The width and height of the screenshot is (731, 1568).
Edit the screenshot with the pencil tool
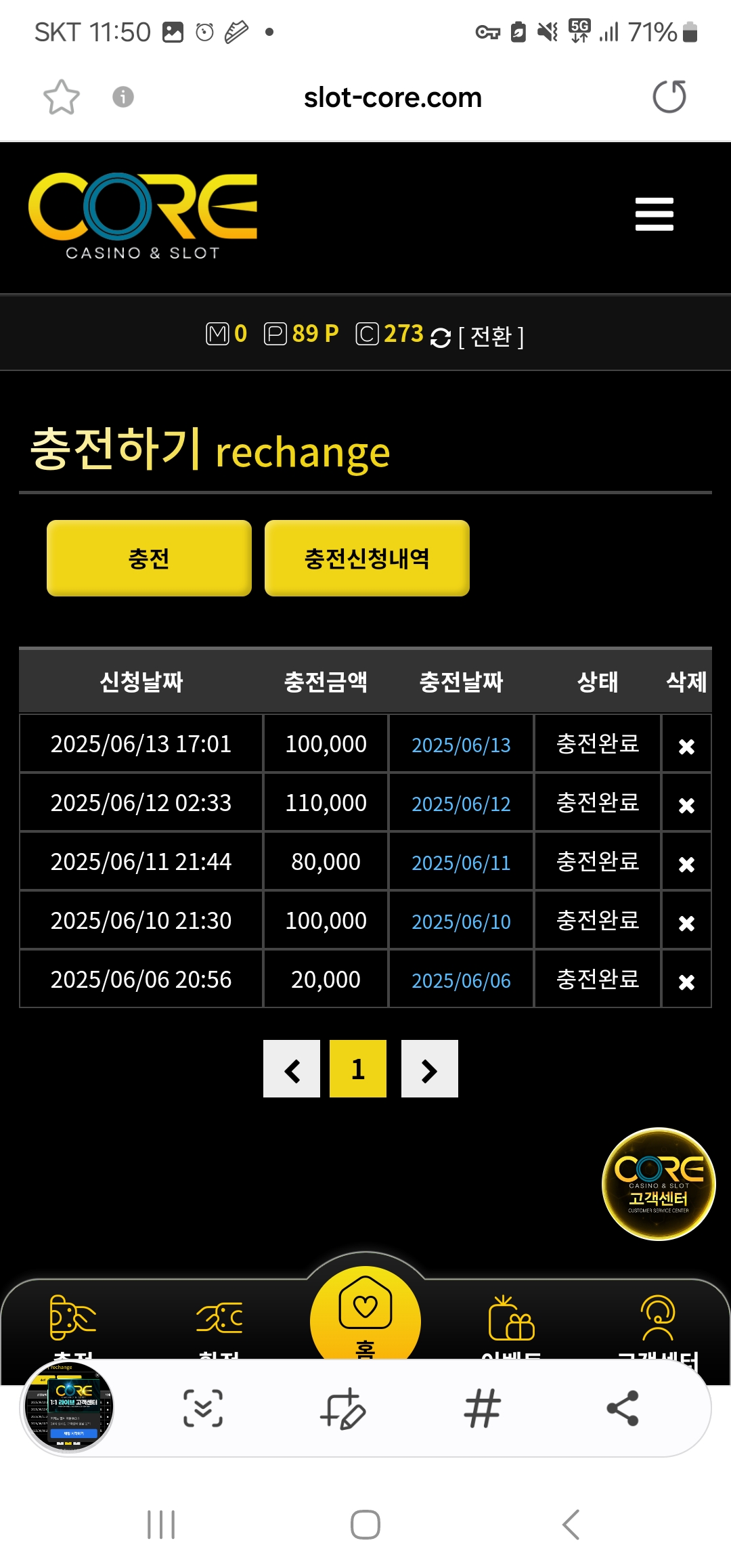[343, 1408]
